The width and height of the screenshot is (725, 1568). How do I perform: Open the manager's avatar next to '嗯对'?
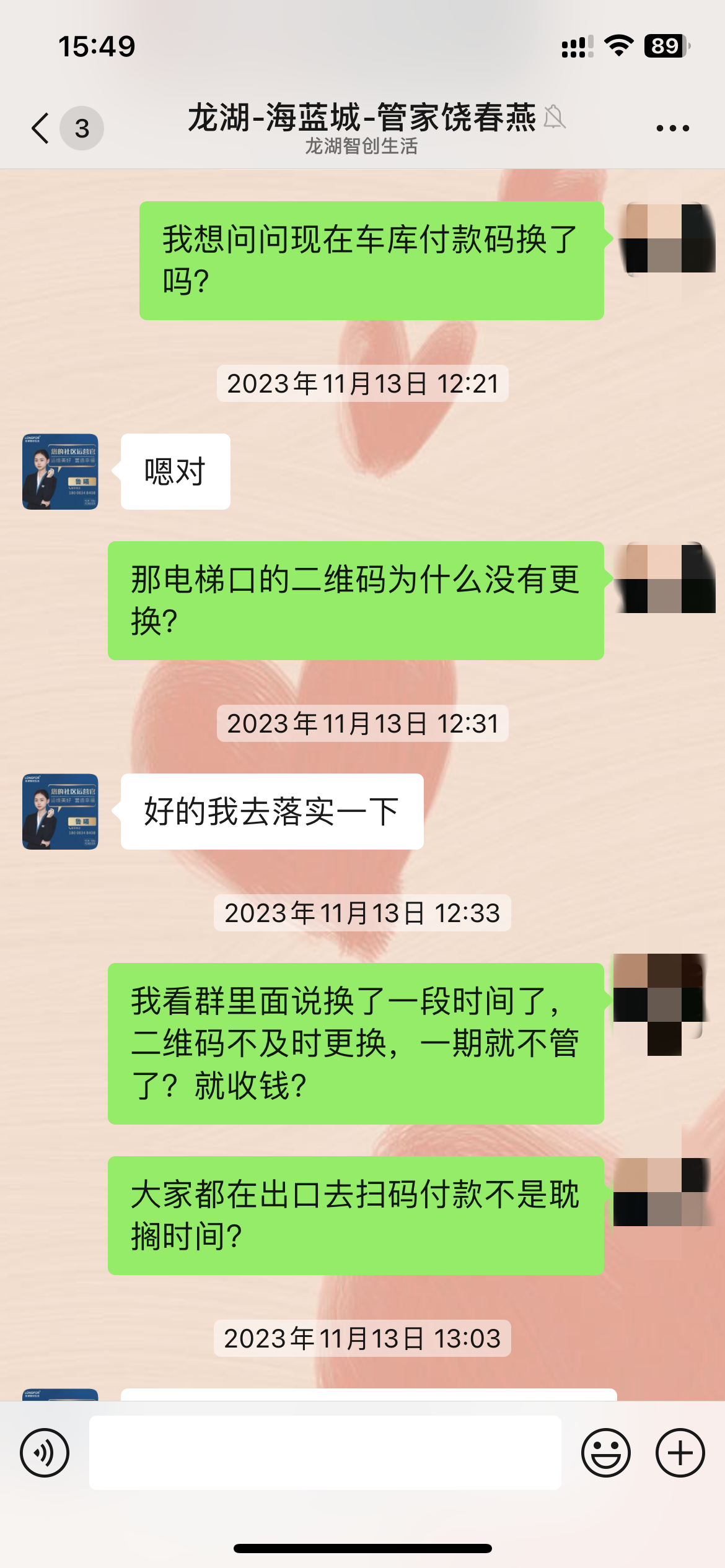(x=59, y=471)
